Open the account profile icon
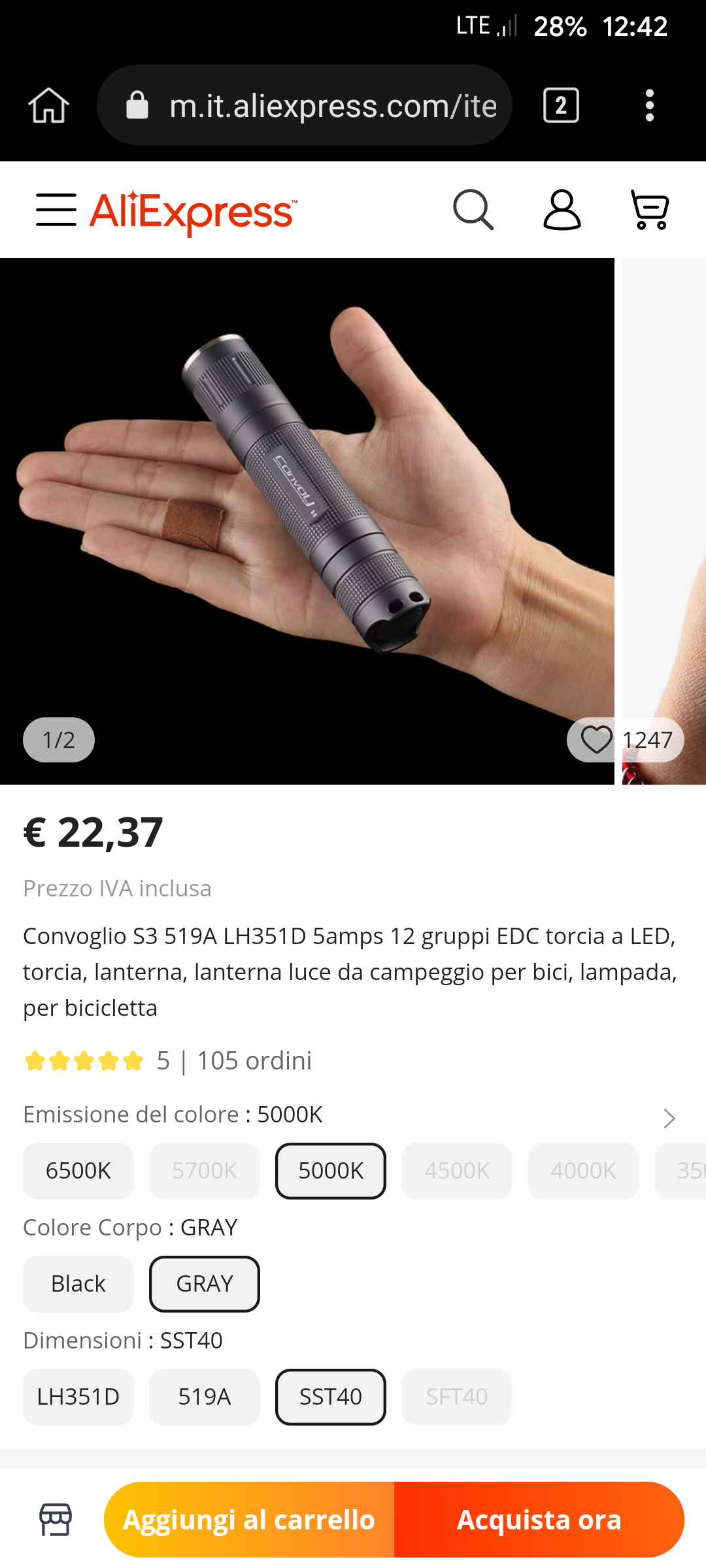This screenshot has width=706, height=1568. coord(562,210)
